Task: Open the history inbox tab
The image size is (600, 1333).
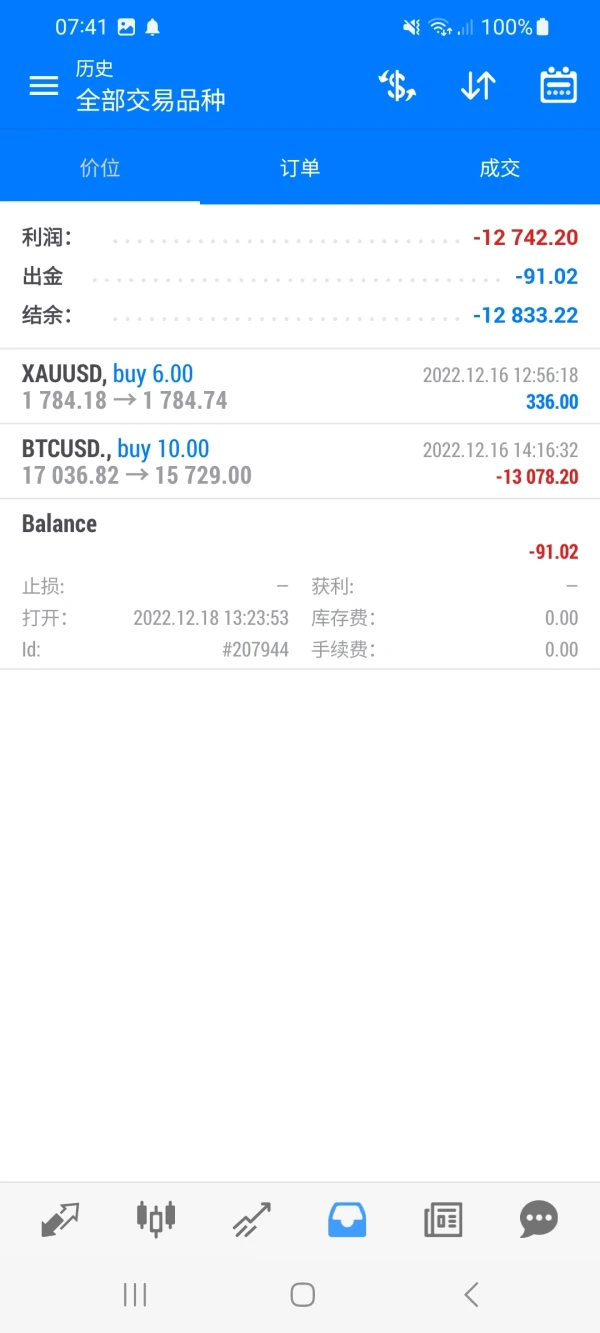Action: click(347, 1219)
